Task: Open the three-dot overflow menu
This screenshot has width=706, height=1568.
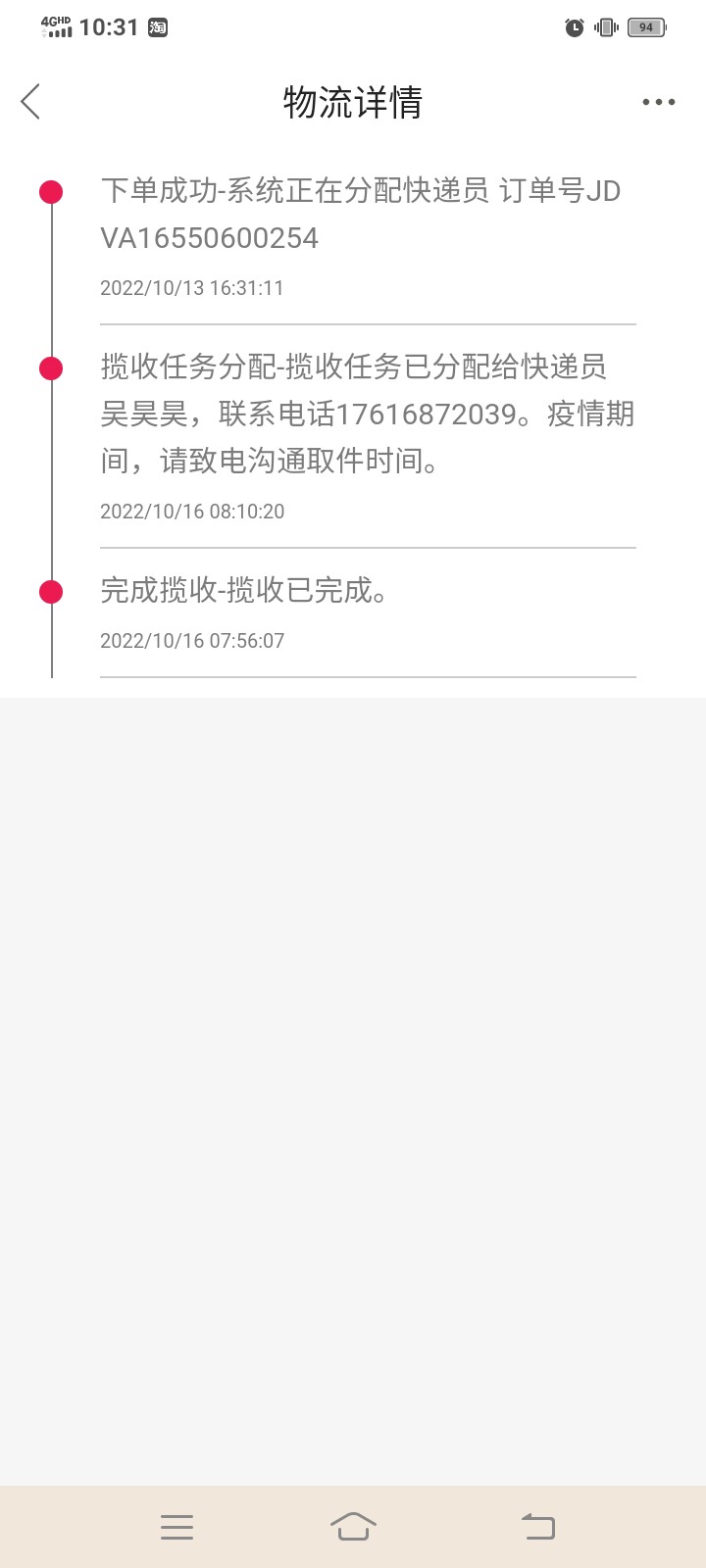Action: coord(658,102)
